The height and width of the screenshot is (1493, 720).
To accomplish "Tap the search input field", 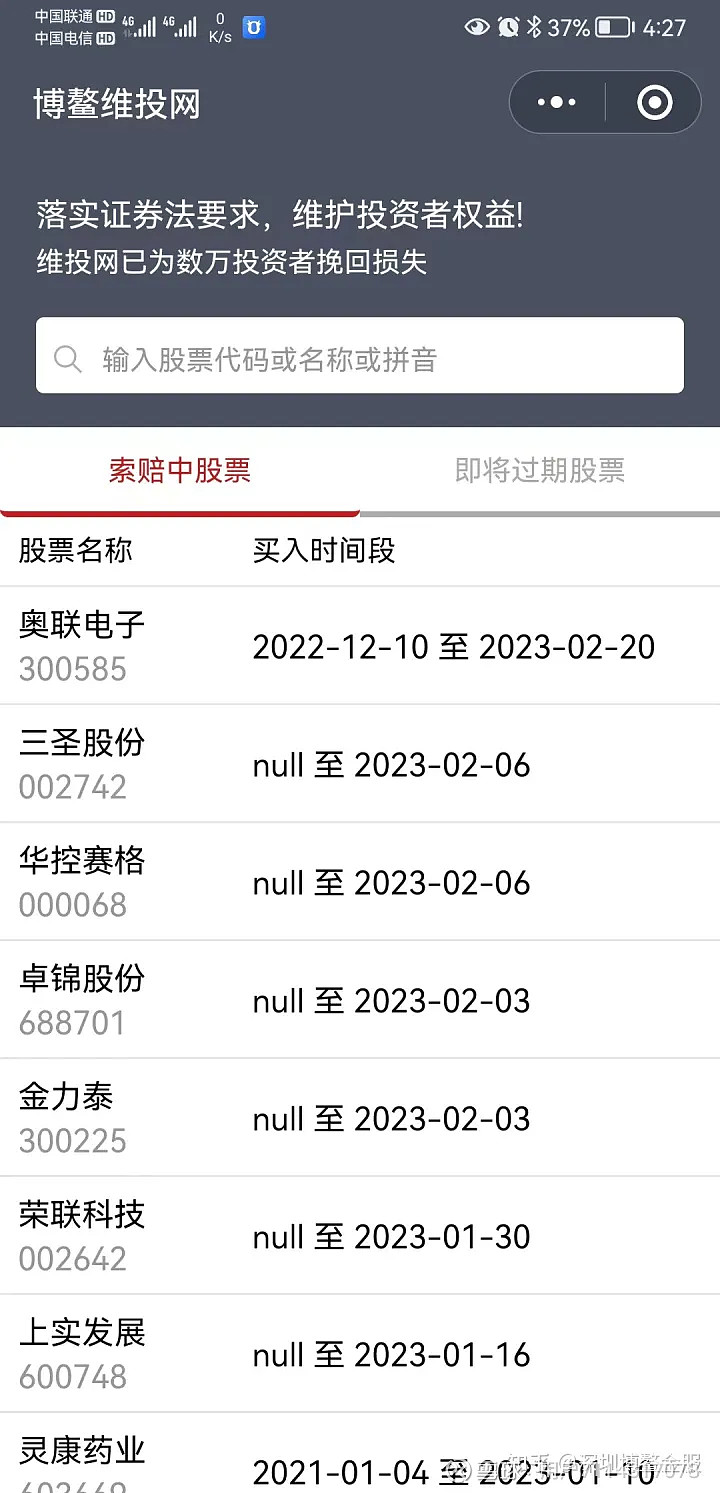I will point(360,356).
